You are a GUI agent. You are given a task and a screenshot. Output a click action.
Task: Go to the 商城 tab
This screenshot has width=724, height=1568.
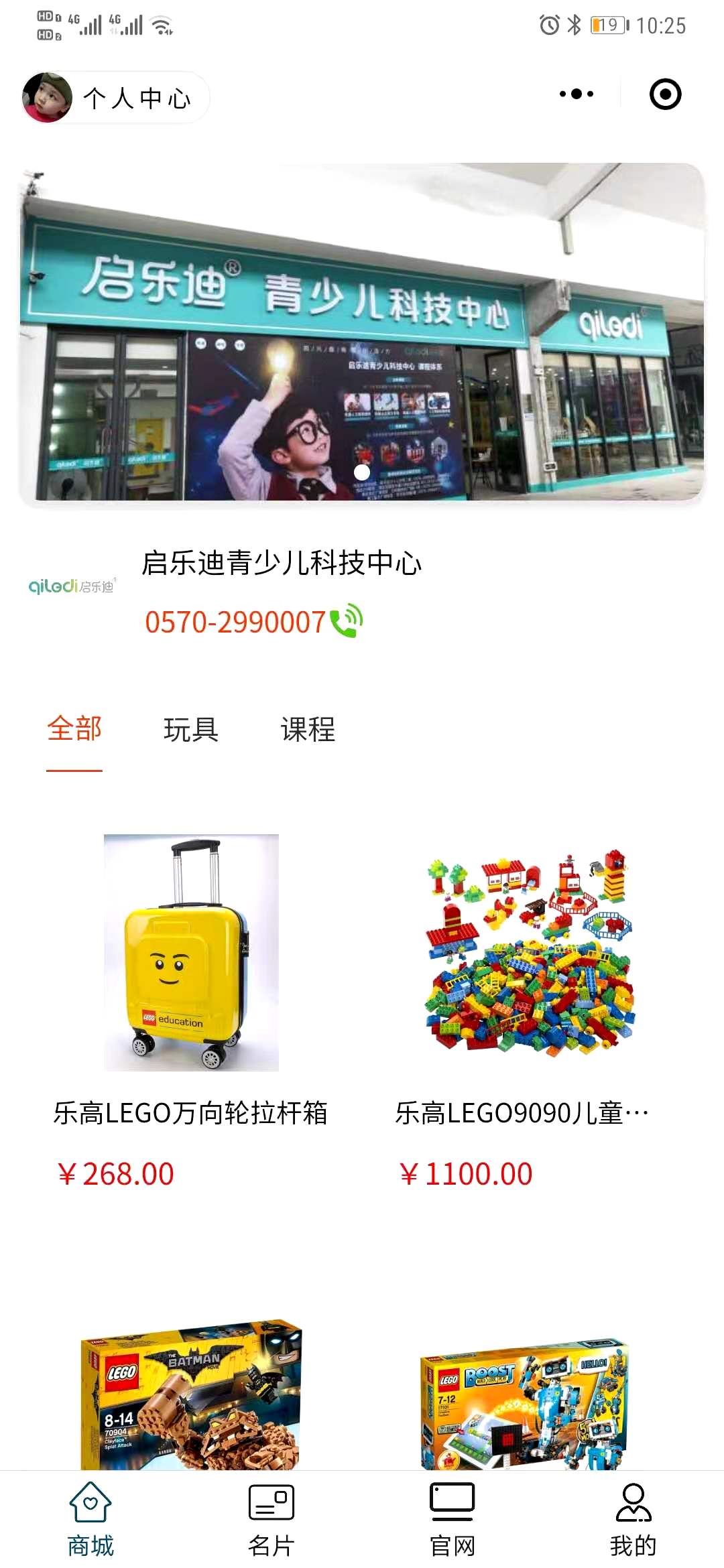[x=90, y=1520]
